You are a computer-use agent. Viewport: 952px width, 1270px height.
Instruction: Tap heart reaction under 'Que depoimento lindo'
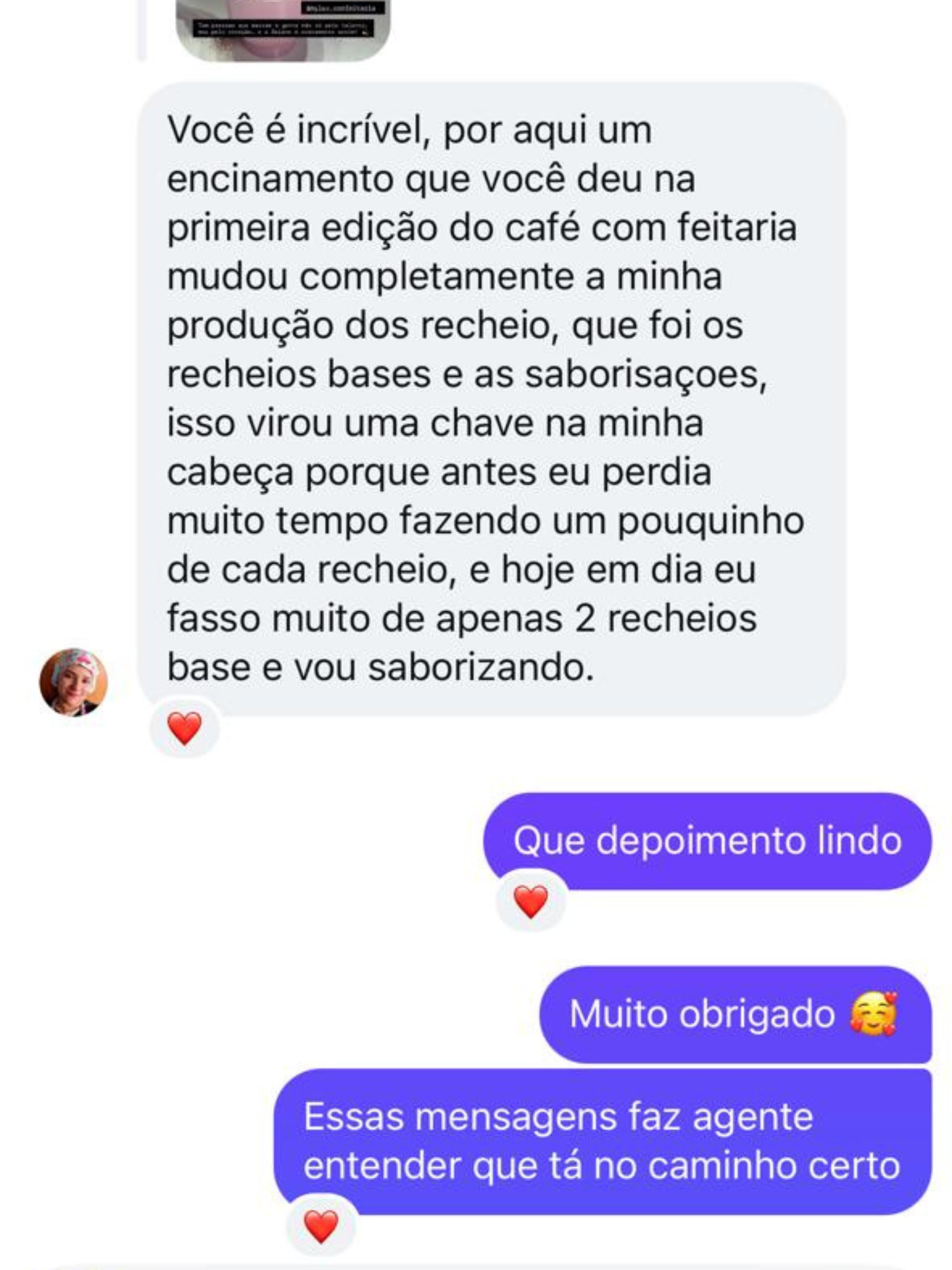[530, 901]
